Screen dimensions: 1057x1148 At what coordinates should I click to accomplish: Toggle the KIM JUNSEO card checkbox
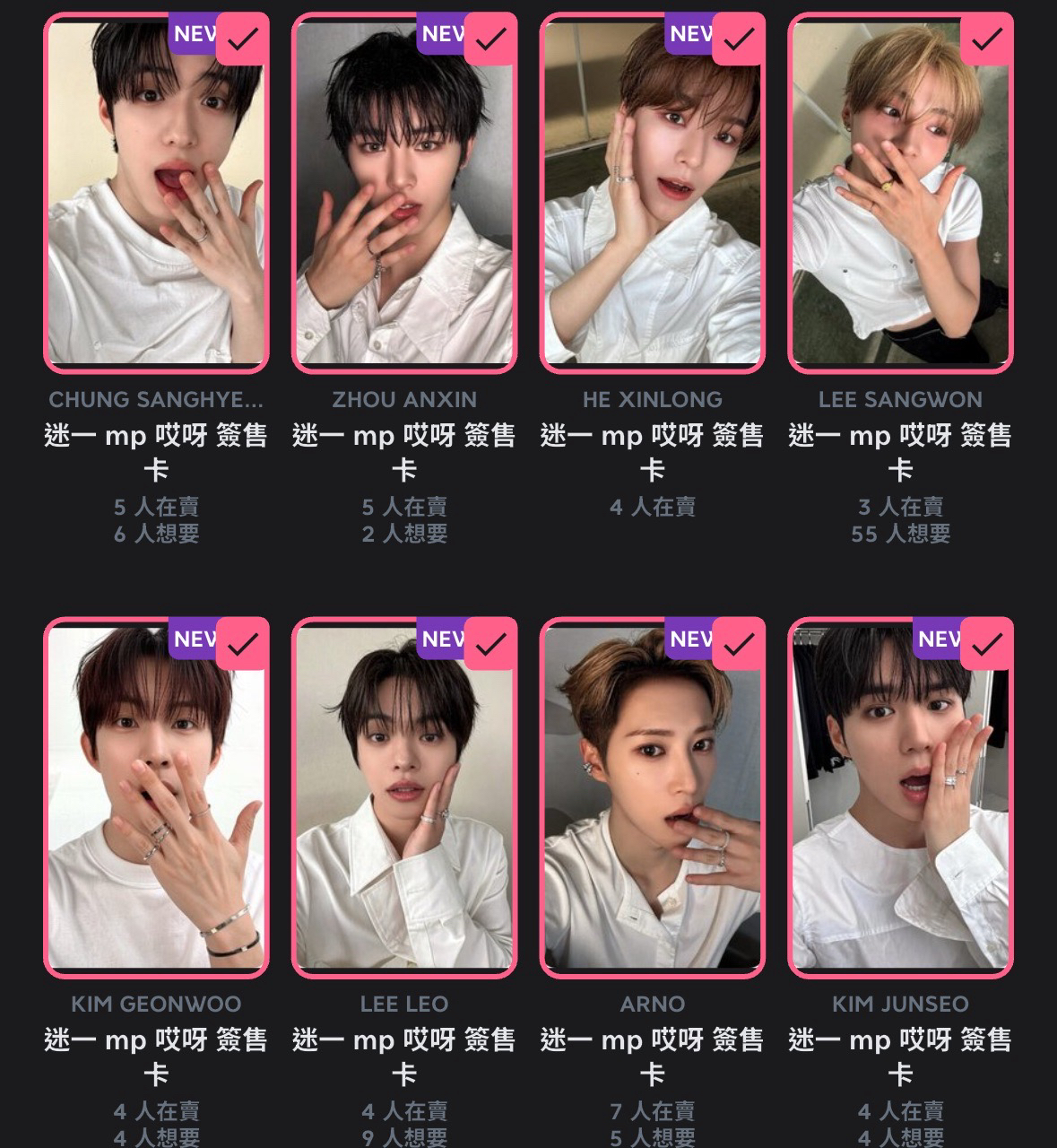pyautogui.click(x=987, y=643)
